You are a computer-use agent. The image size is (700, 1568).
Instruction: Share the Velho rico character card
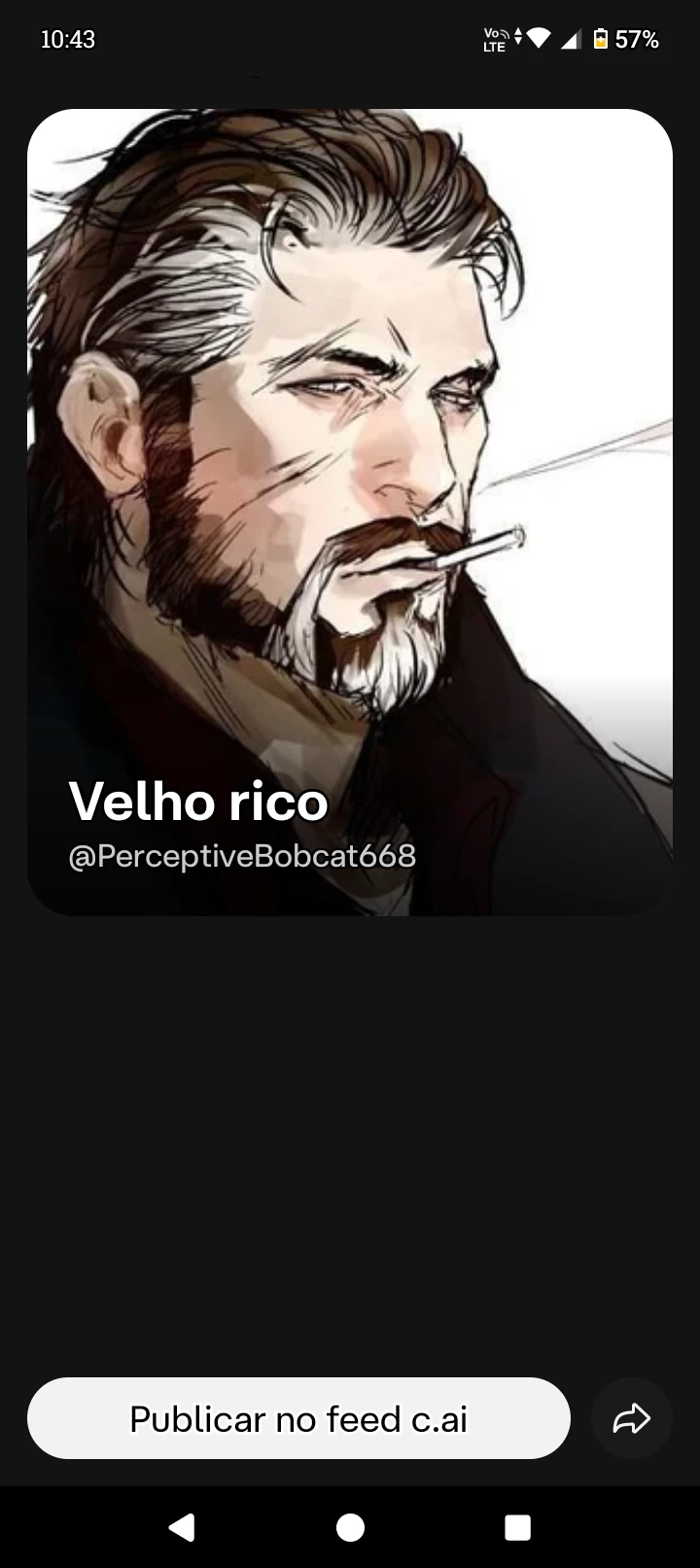pyautogui.click(x=631, y=1418)
